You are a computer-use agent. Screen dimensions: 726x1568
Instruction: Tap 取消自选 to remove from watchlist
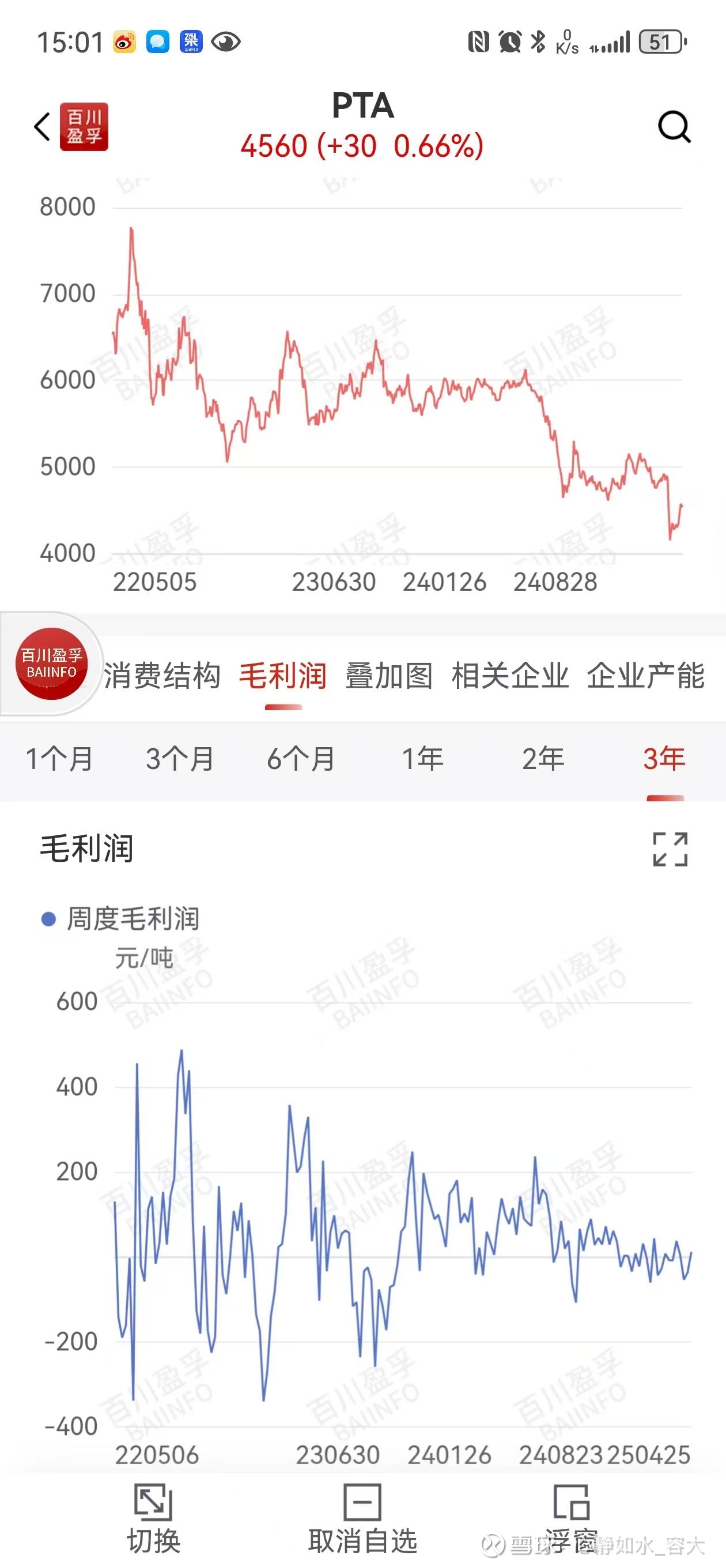[362, 1518]
